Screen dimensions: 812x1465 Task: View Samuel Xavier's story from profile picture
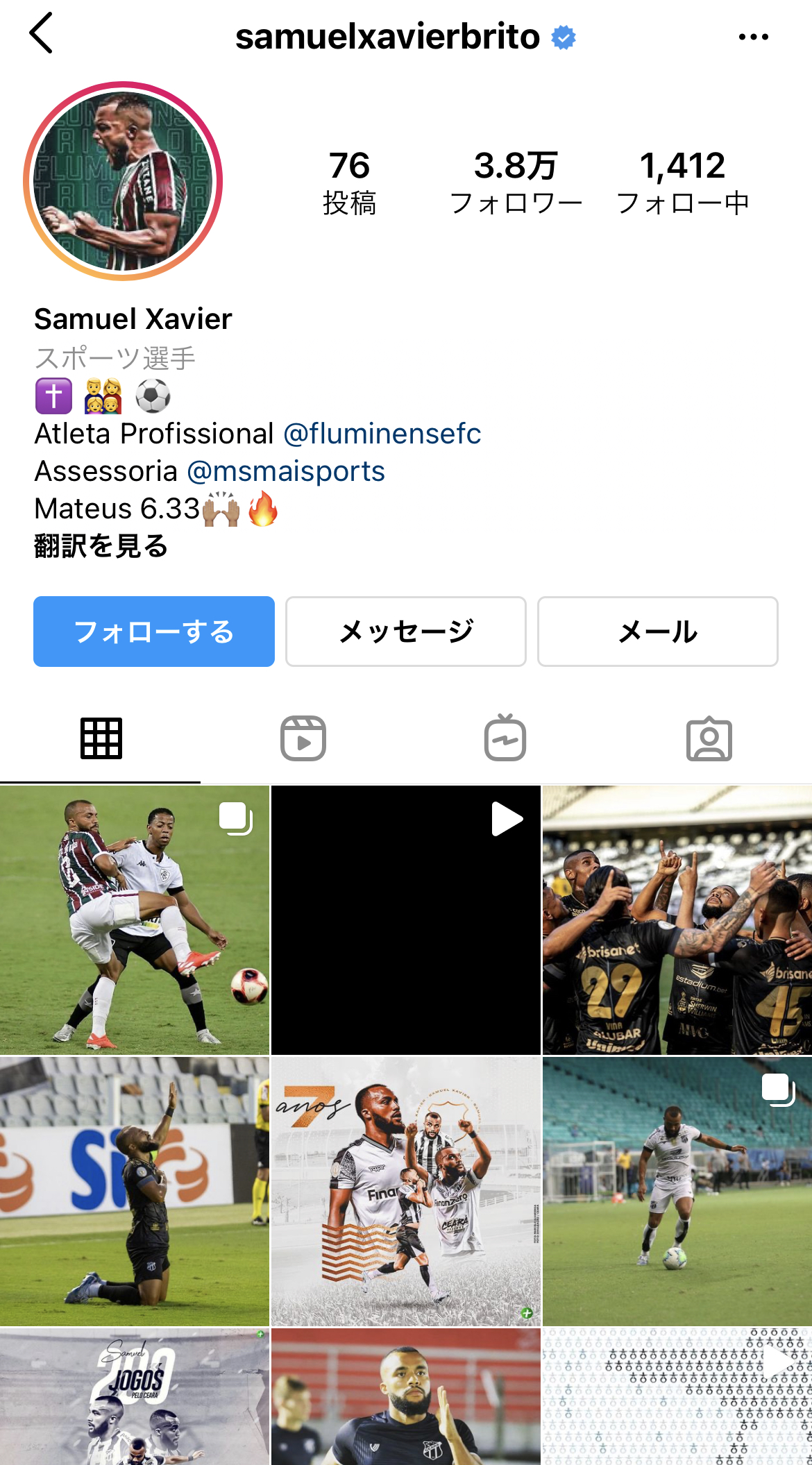click(x=123, y=181)
